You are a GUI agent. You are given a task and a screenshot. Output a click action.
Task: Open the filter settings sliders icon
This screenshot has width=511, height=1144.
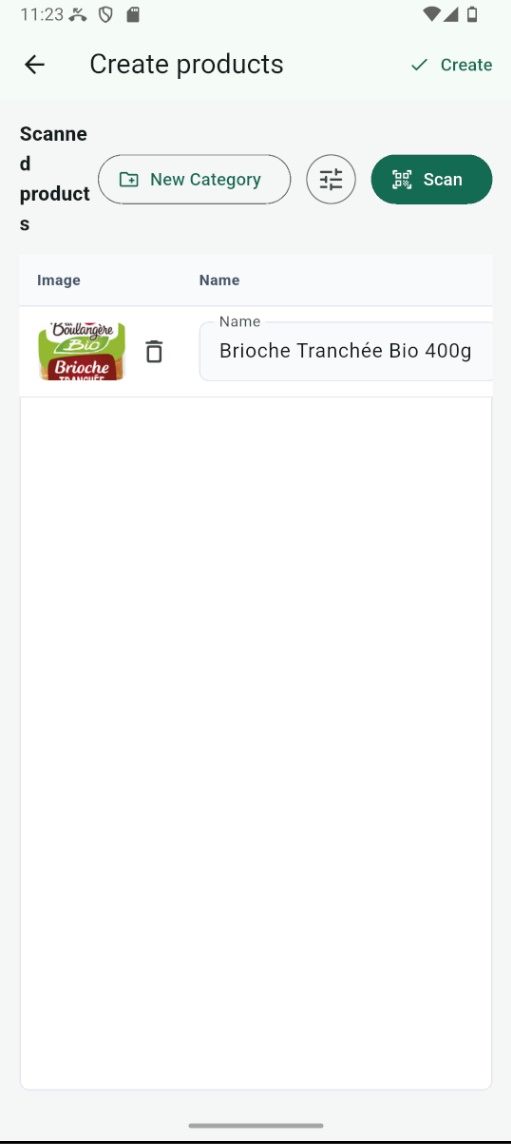[x=331, y=179]
